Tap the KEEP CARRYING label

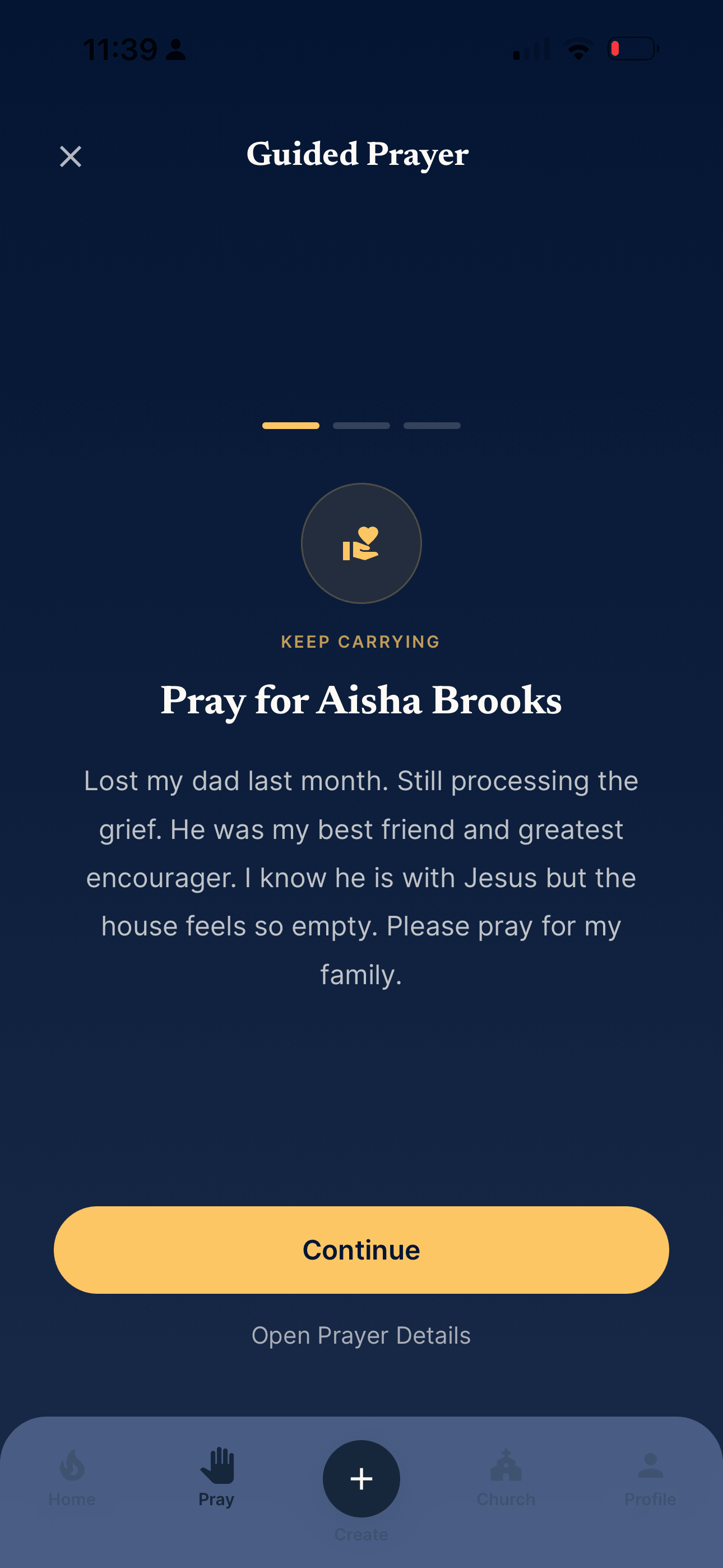coord(361,641)
